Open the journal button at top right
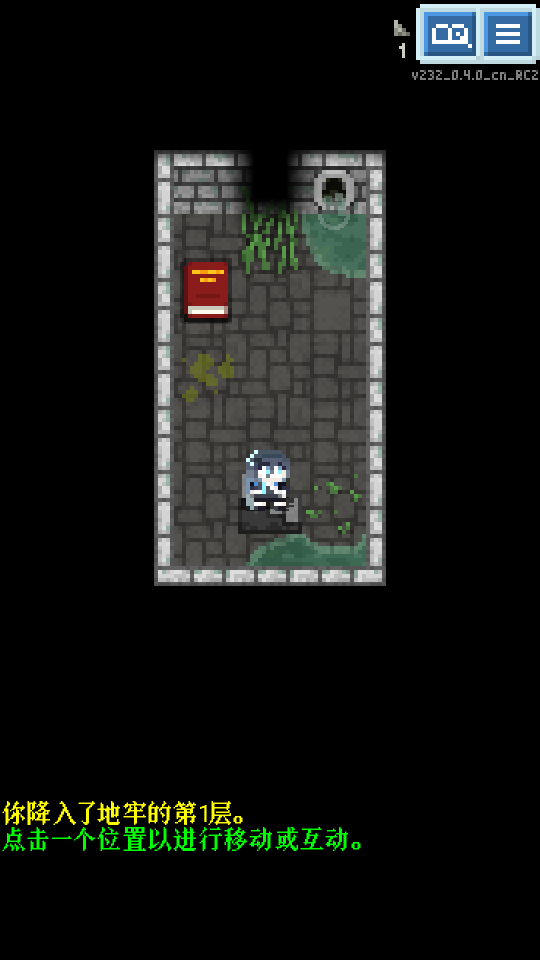The width and height of the screenshot is (540, 960). pos(450,34)
